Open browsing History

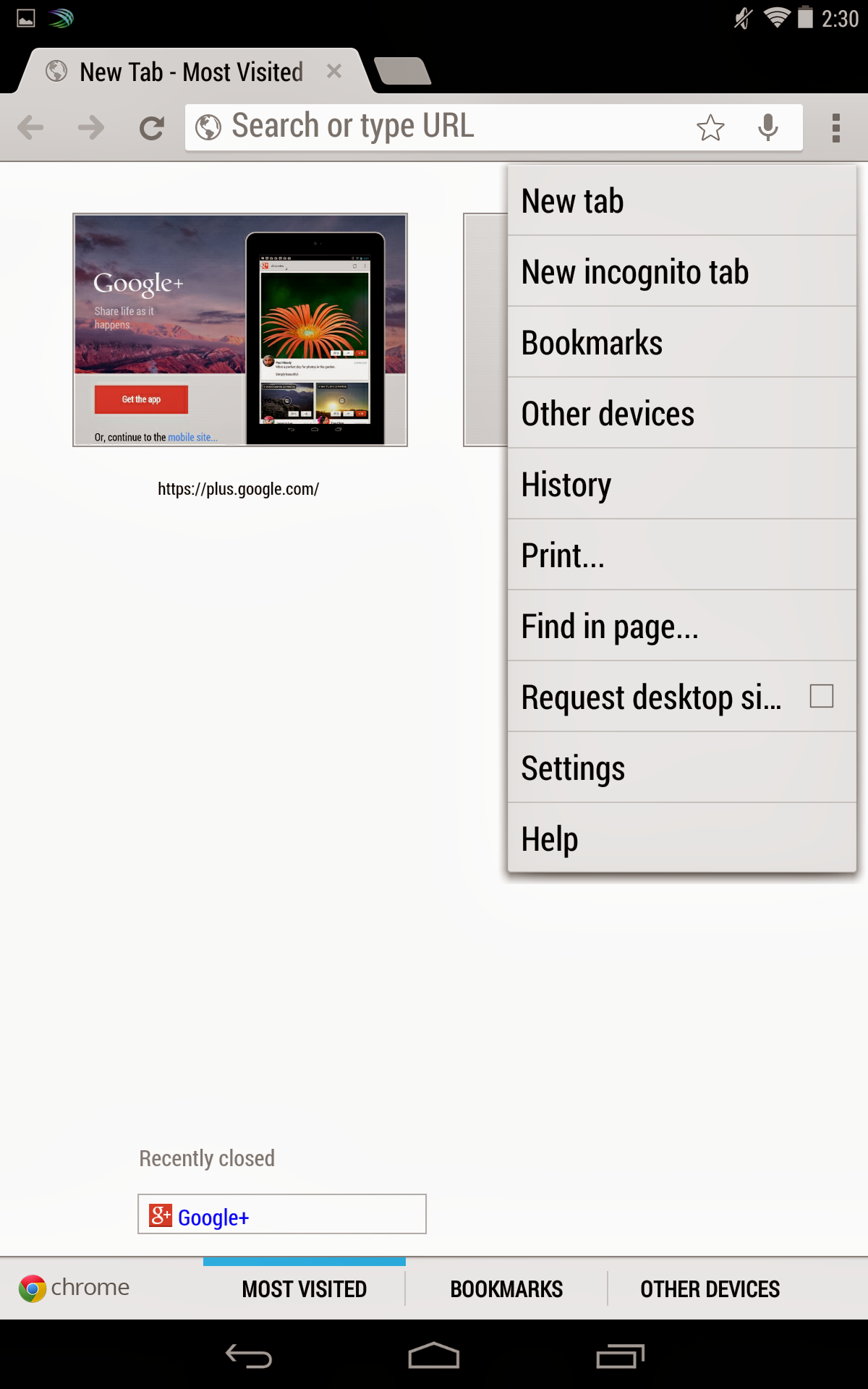681,485
